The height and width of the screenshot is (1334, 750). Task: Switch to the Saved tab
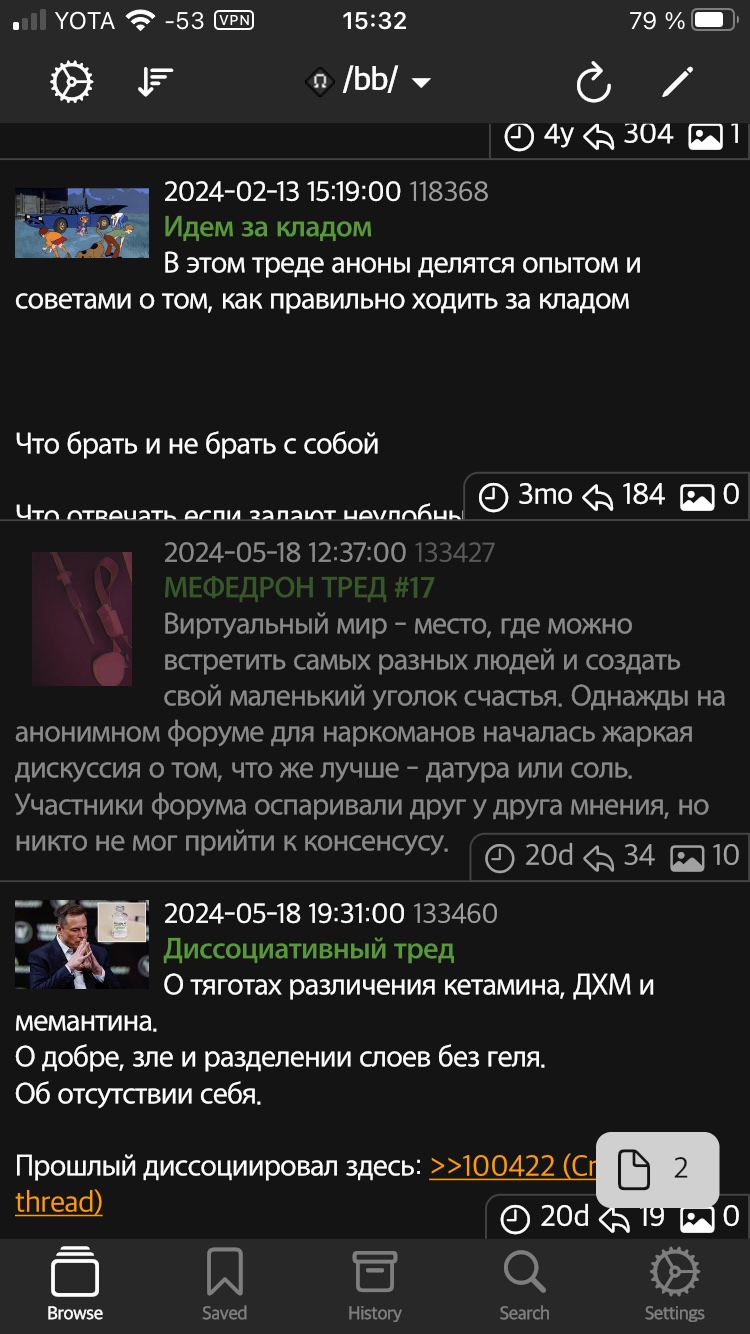[224, 1285]
